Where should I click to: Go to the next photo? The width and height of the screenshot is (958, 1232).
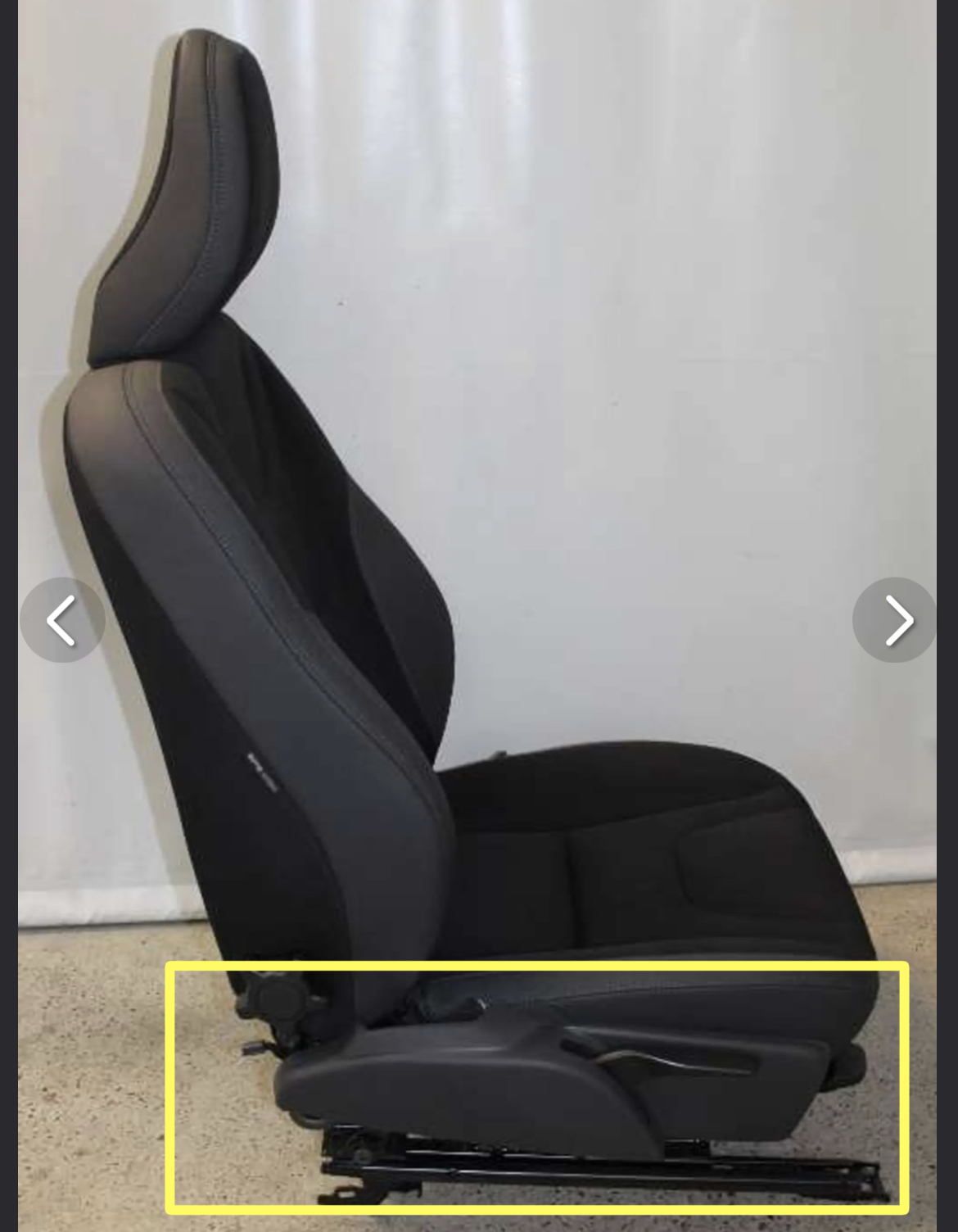(x=895, y=620)
